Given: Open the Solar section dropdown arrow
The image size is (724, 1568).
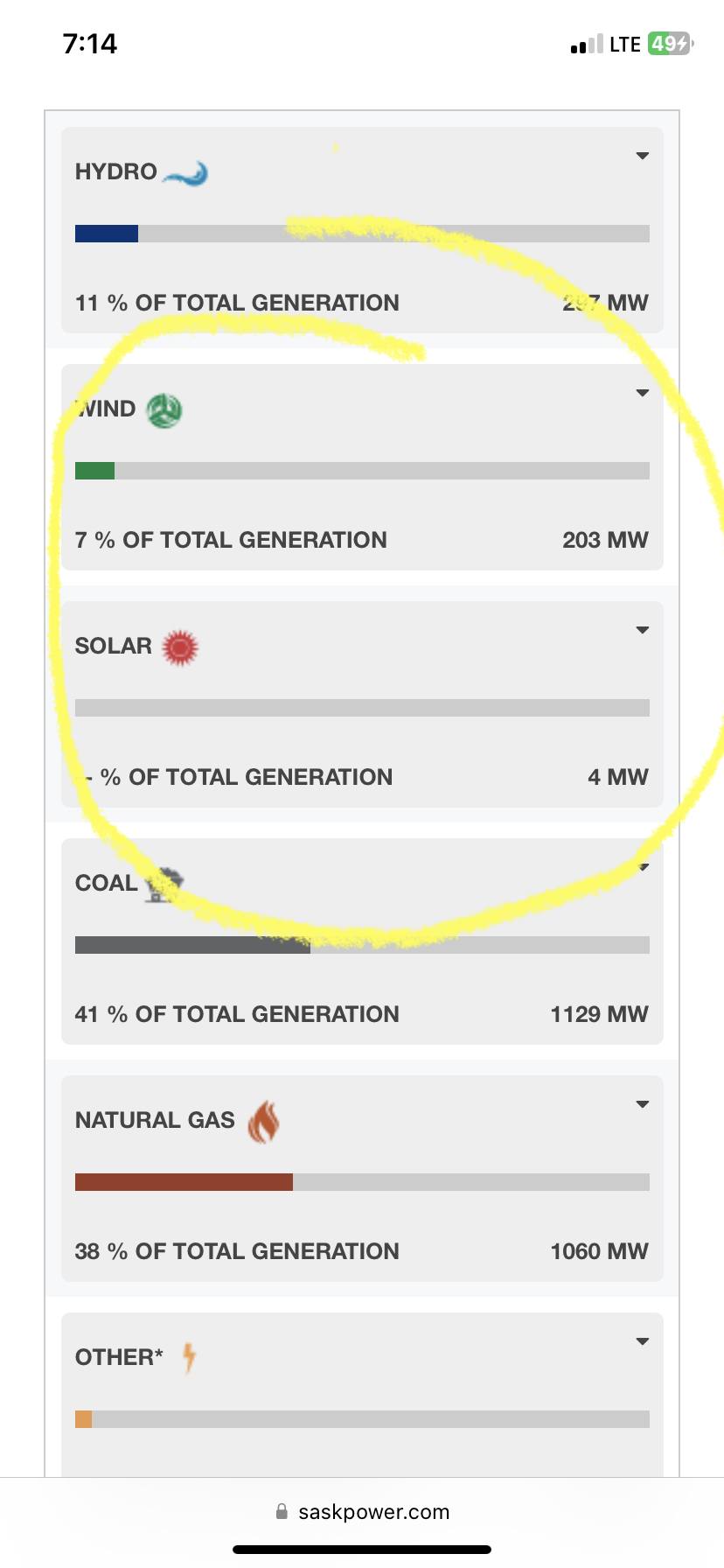Looking at the screenshot, I should pos(642,630).
